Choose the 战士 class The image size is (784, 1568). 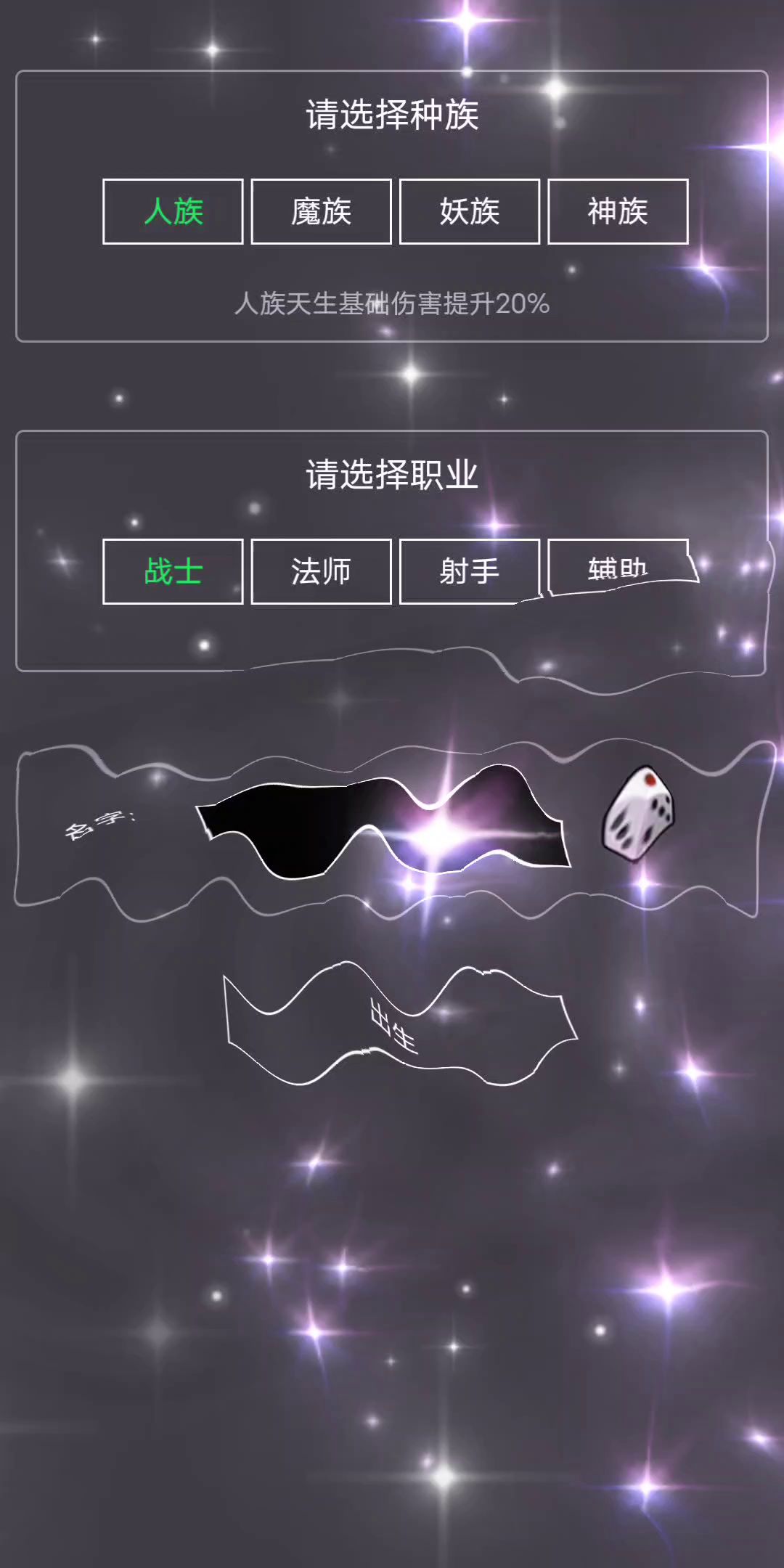tap(173, 571)
